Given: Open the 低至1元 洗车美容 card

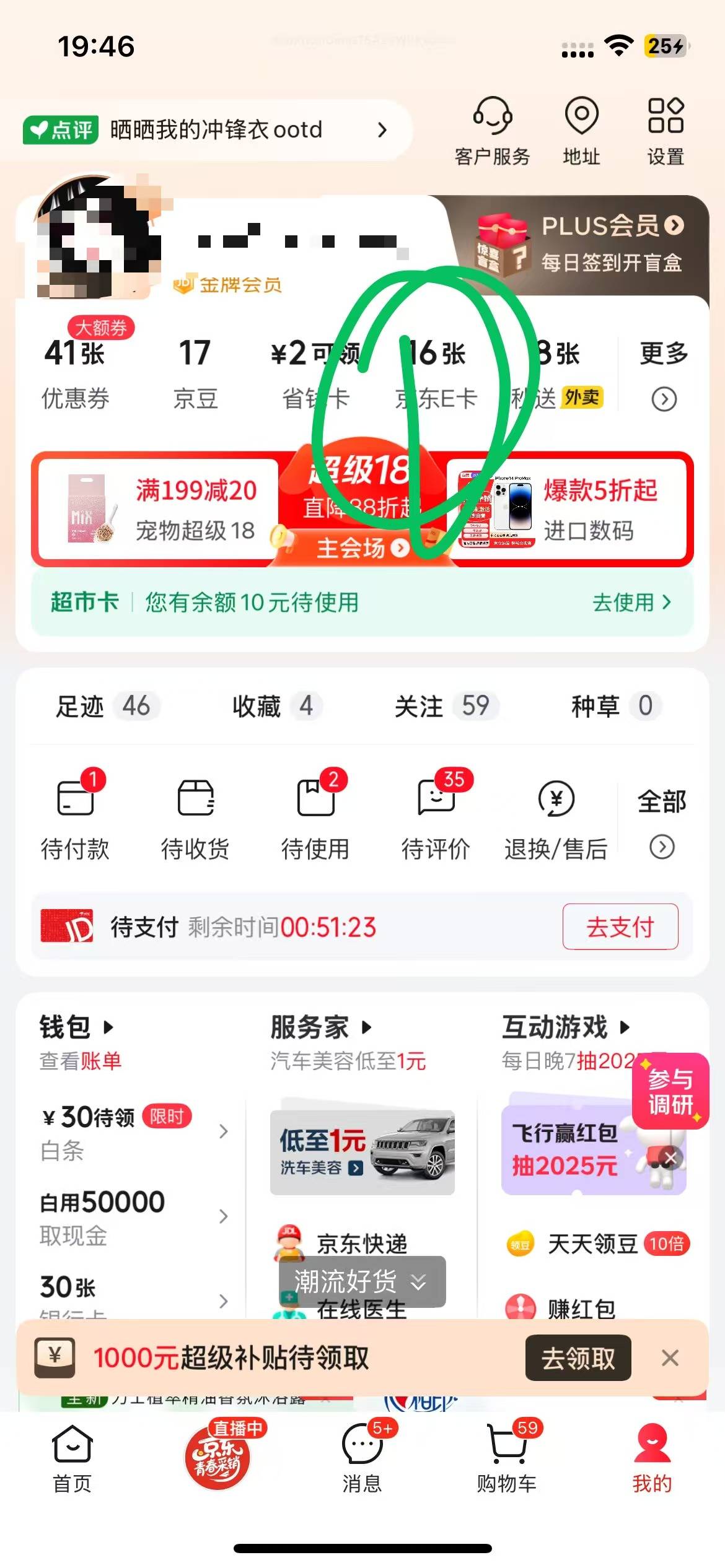Looking at the screenshot, I should 362,1151.
